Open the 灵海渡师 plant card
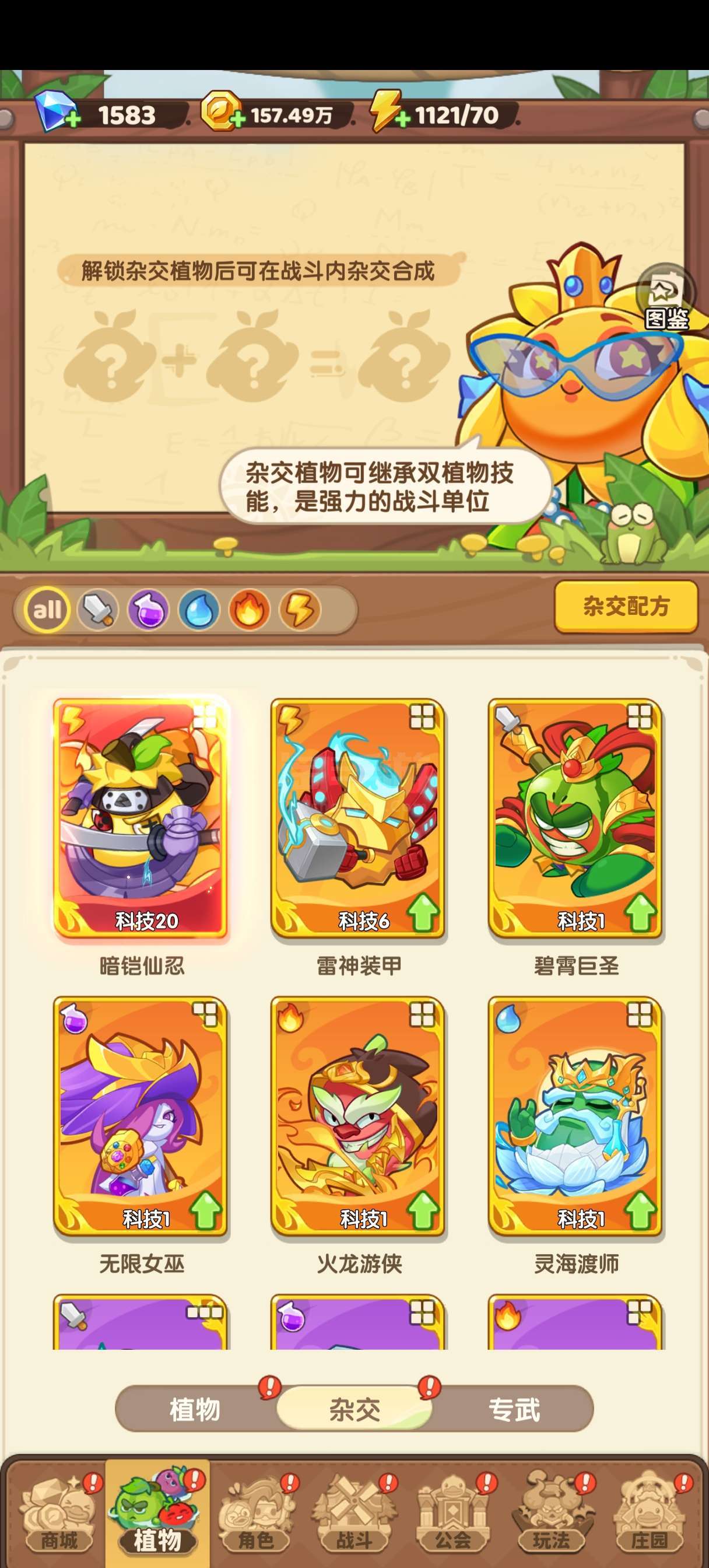 point(575,1117)
